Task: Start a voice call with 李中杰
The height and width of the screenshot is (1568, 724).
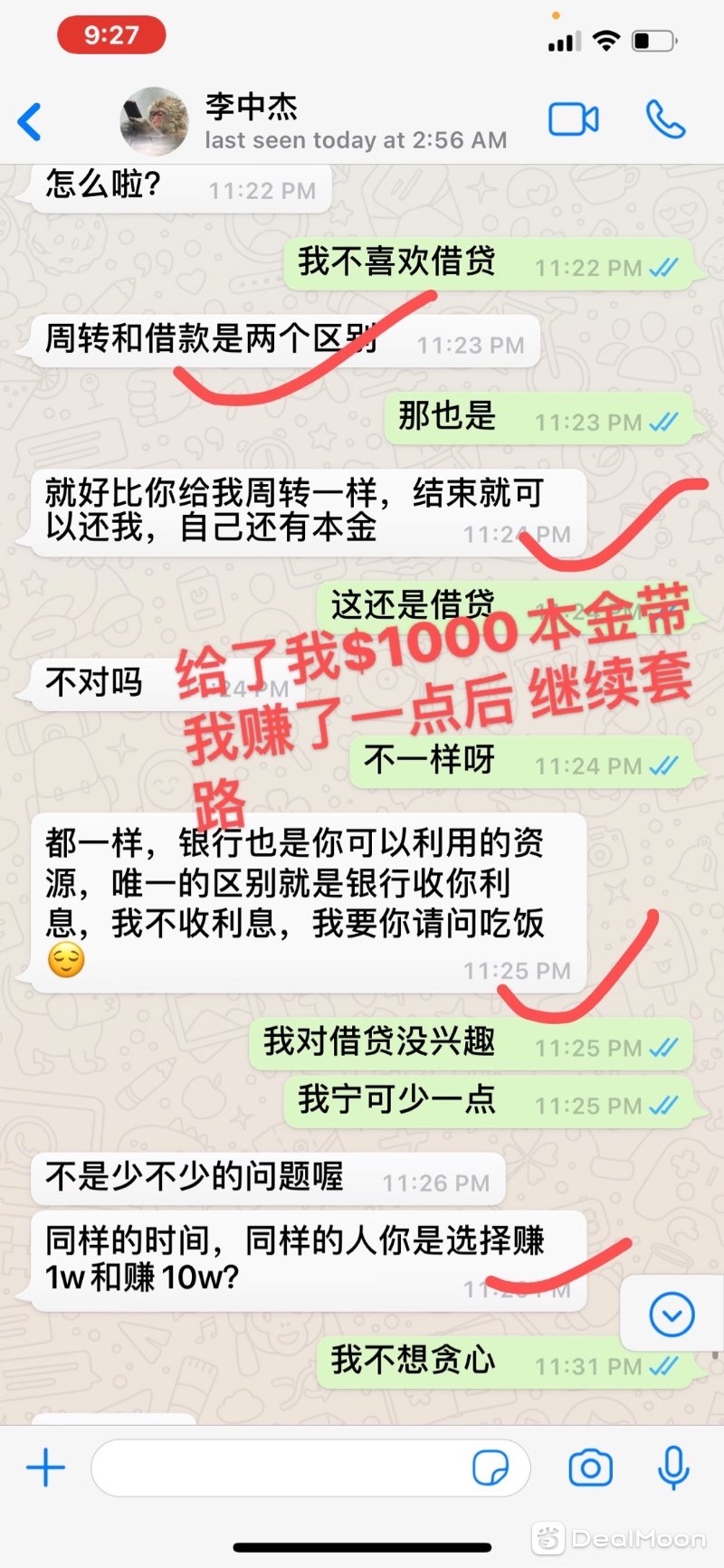Action: (x=665, y=120)
